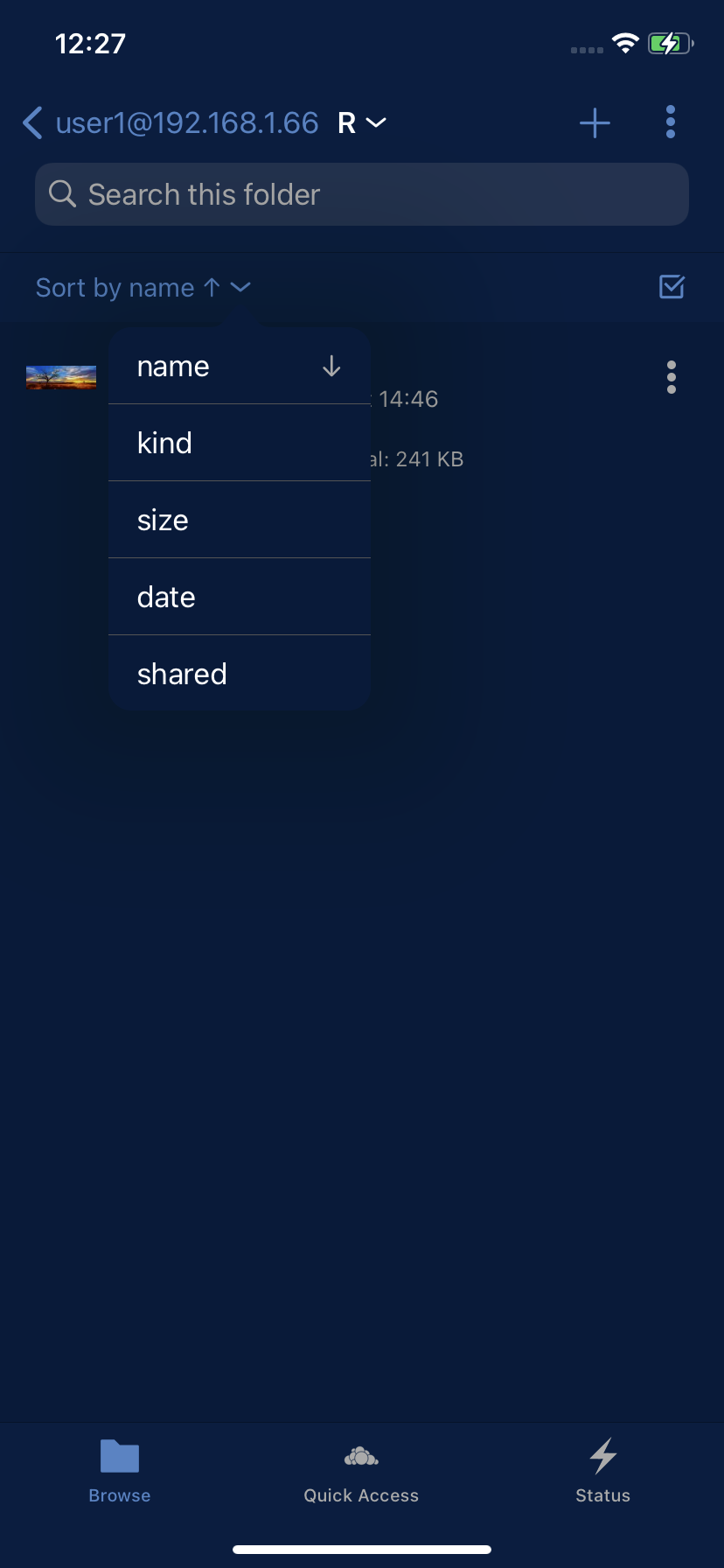Collapse the Sort by name dropdown
Screen dimensions: 724x1568
(143, 288)
